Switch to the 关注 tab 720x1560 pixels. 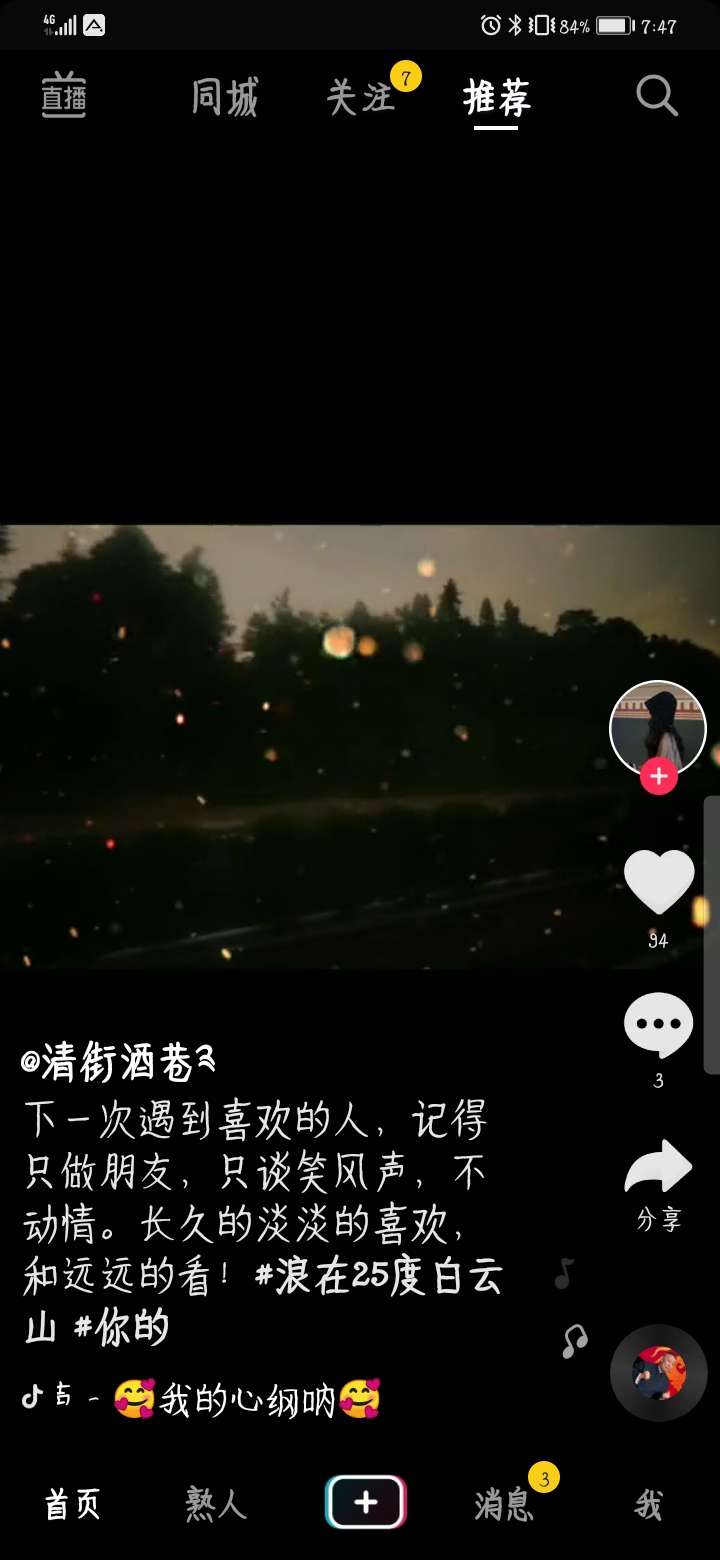[362, 98]
